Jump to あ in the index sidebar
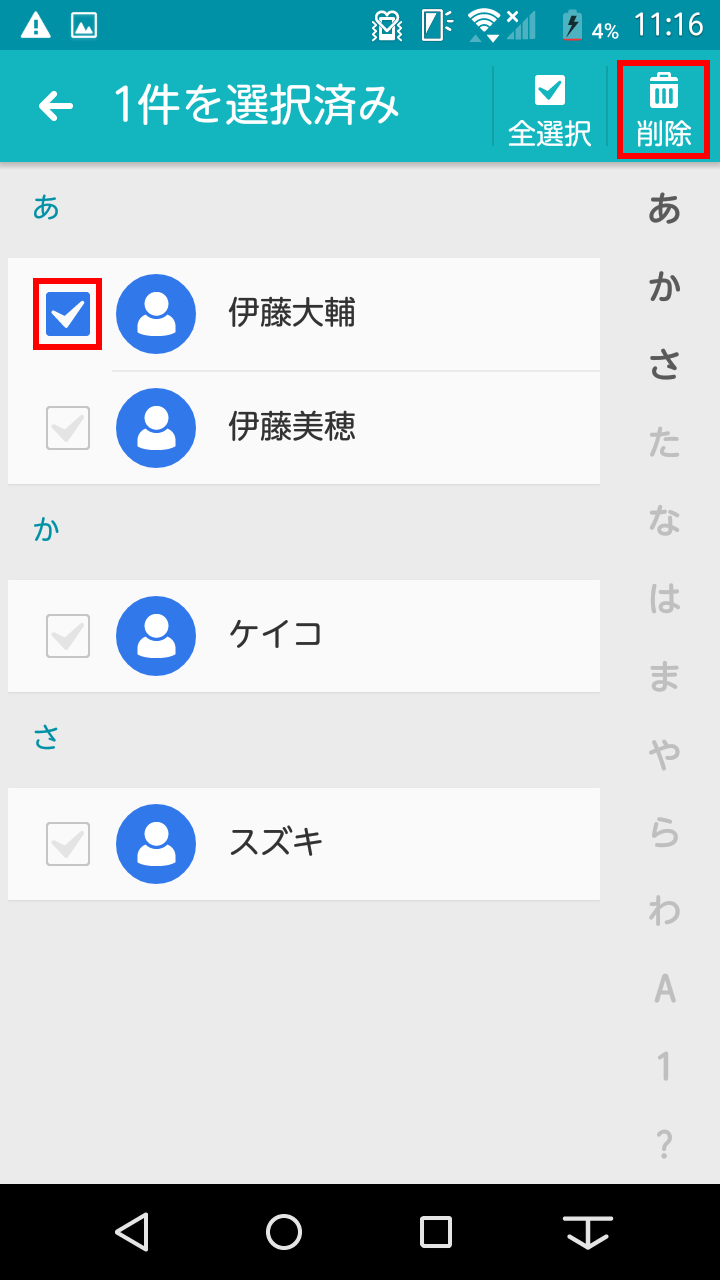 pyautogui.click(x=664, y=210)
